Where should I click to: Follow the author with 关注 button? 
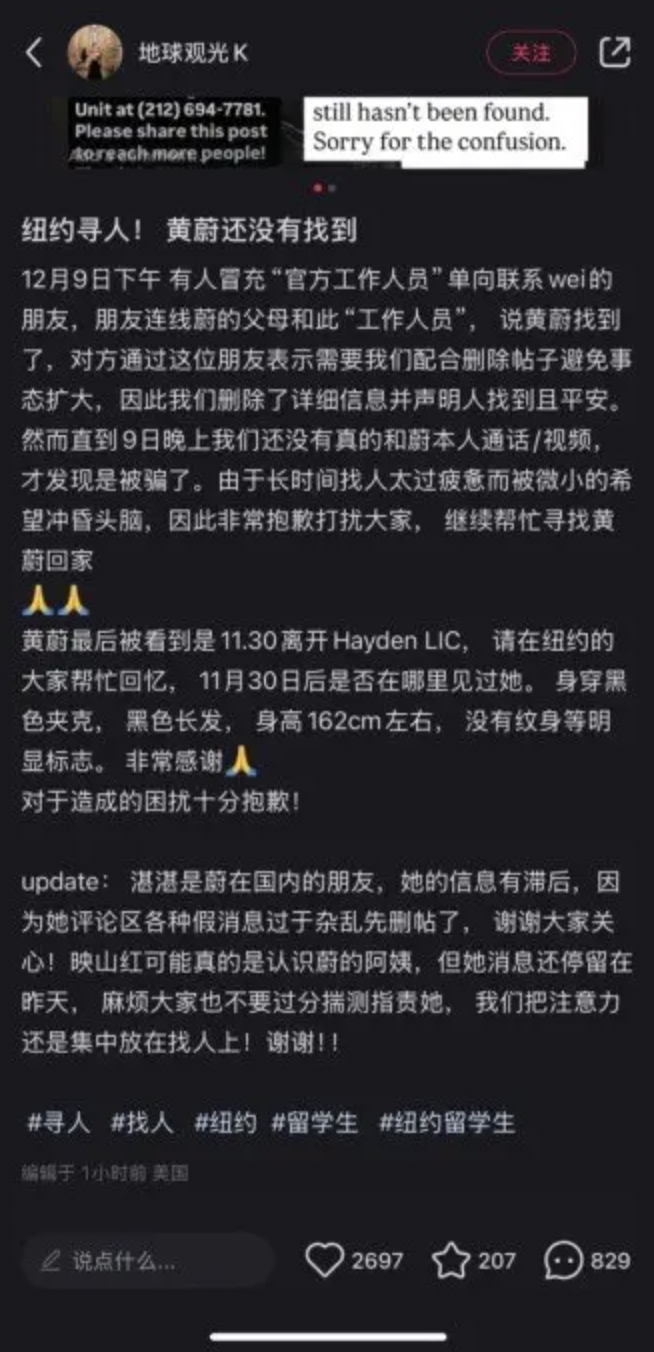tap(531, 52)
